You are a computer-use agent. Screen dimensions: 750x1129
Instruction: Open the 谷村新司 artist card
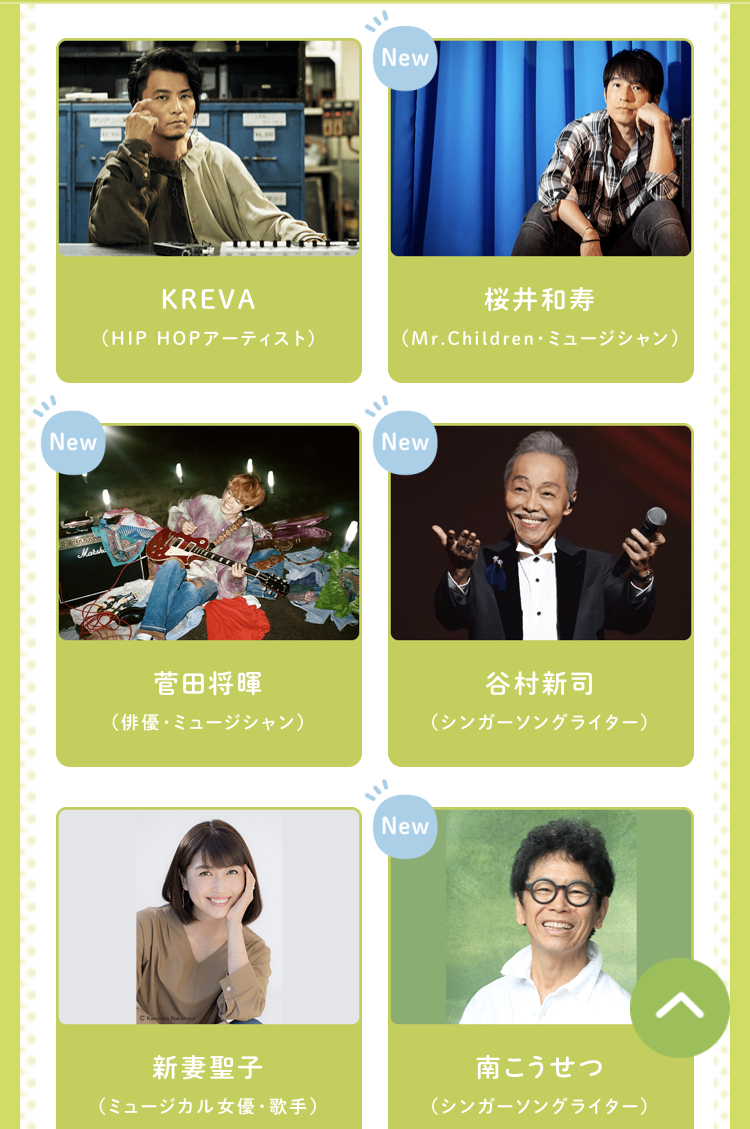[540, 595]
